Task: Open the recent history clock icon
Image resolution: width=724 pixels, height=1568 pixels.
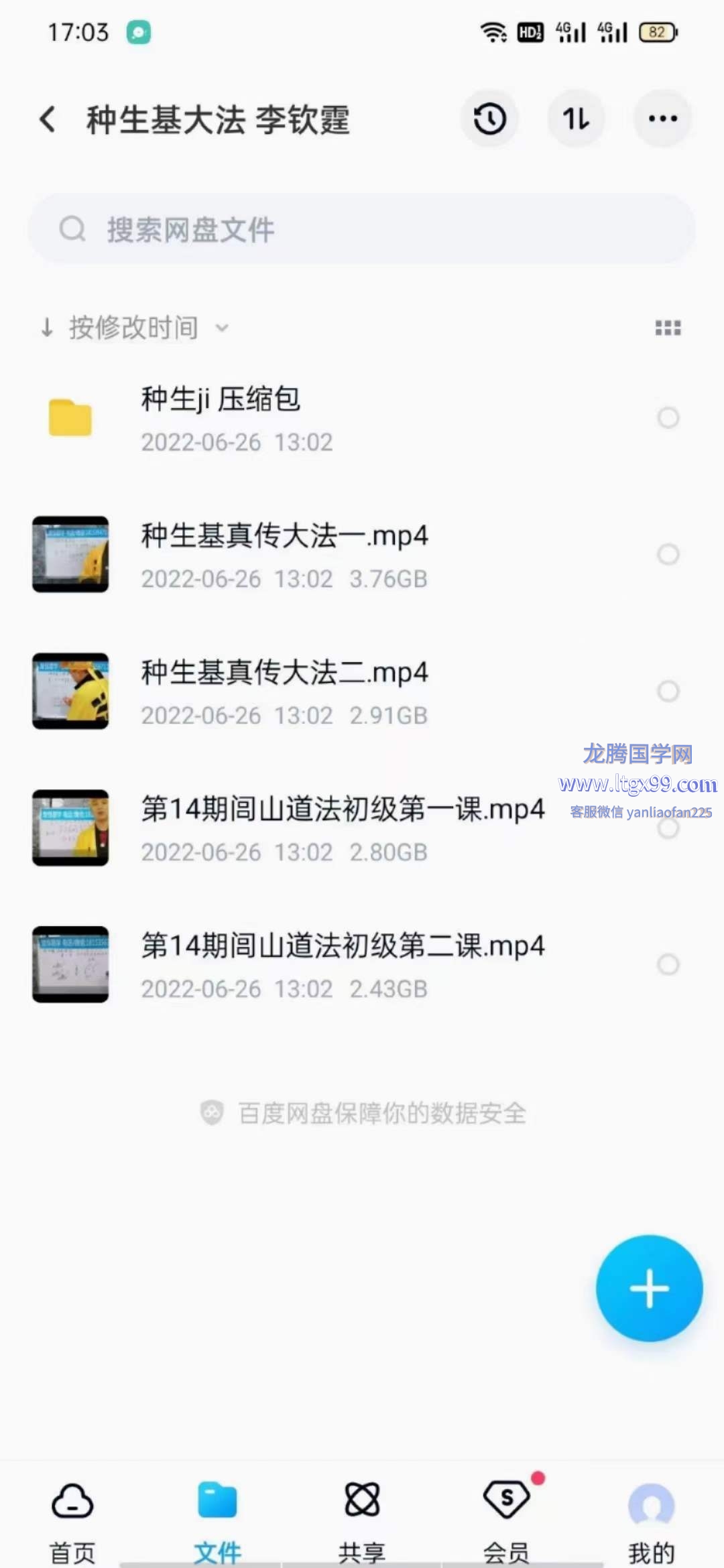Action: point(490,119)
